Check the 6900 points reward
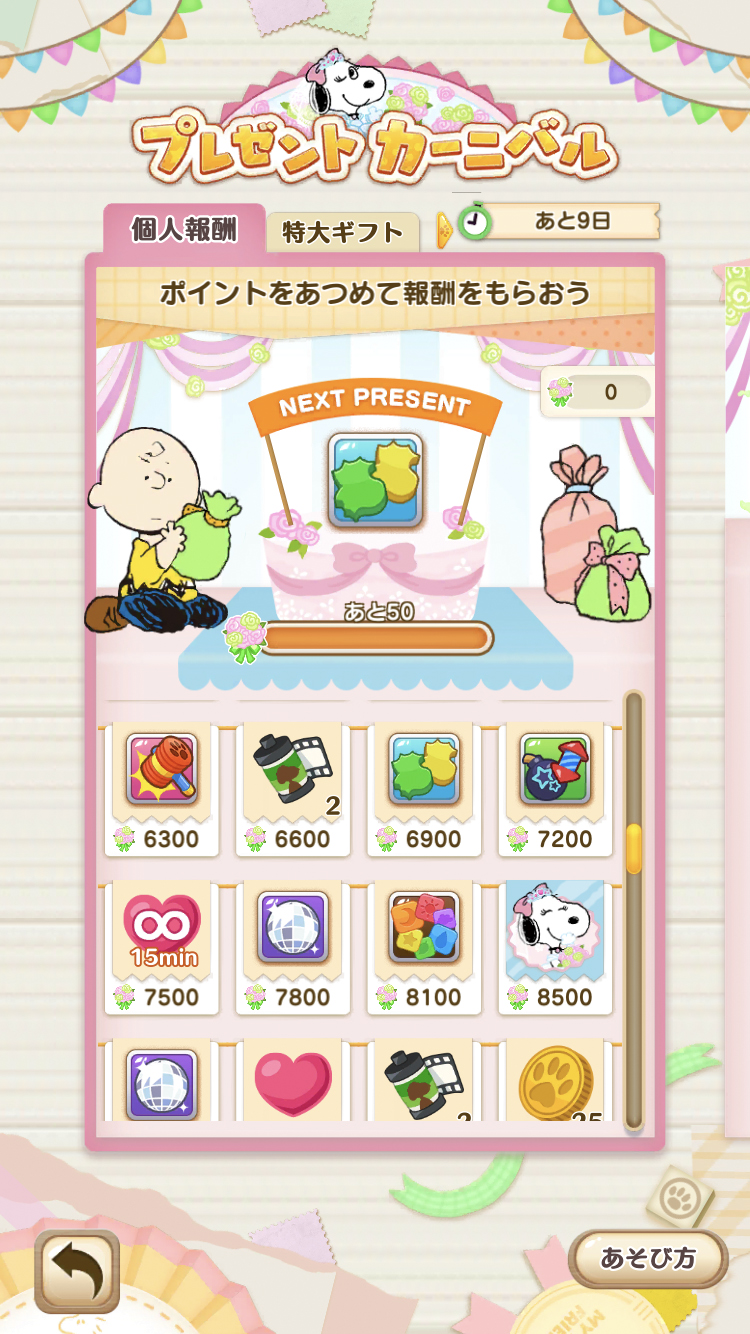 (425, 772)
